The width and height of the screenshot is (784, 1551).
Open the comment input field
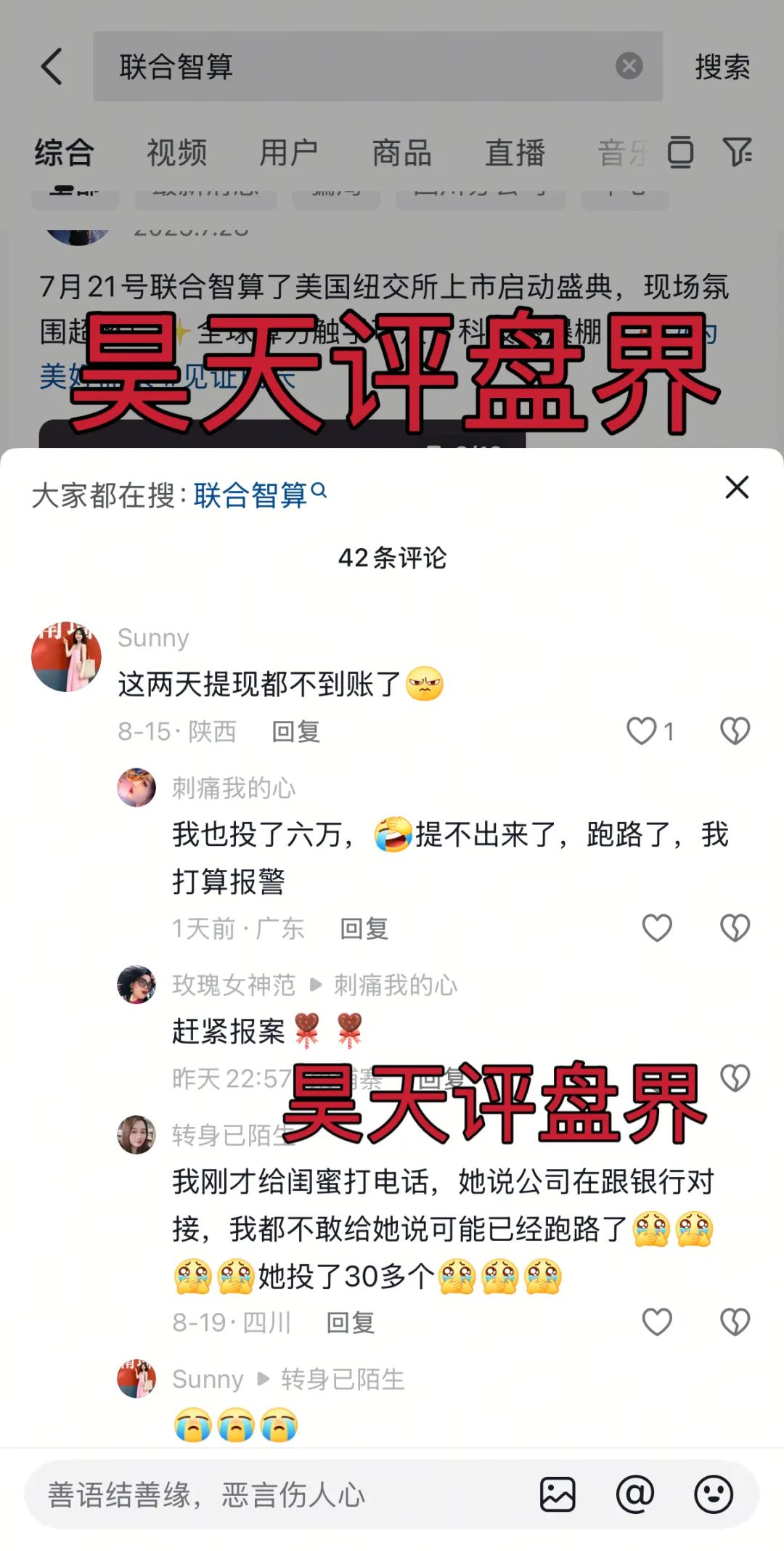(276, 1495)
